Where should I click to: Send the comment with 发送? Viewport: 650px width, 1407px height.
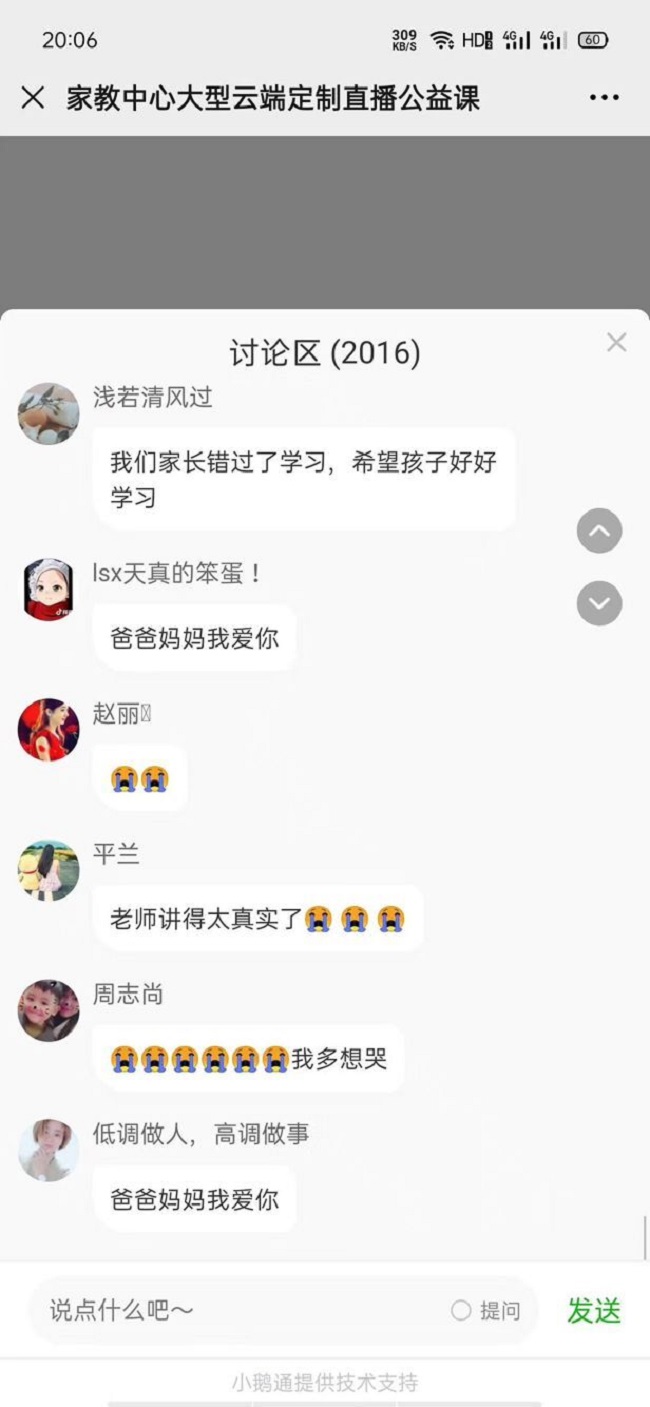coord(594,1310)
